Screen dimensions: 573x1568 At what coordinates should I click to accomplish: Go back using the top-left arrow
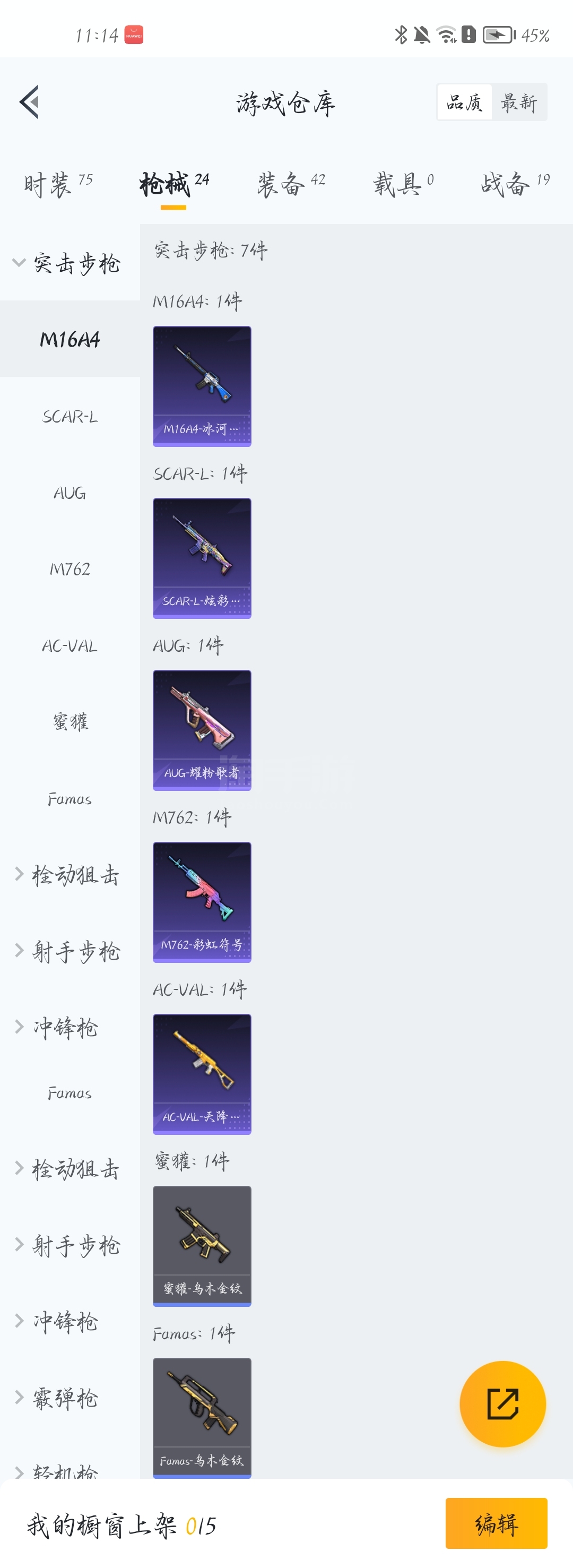click(x=30, y=102)
